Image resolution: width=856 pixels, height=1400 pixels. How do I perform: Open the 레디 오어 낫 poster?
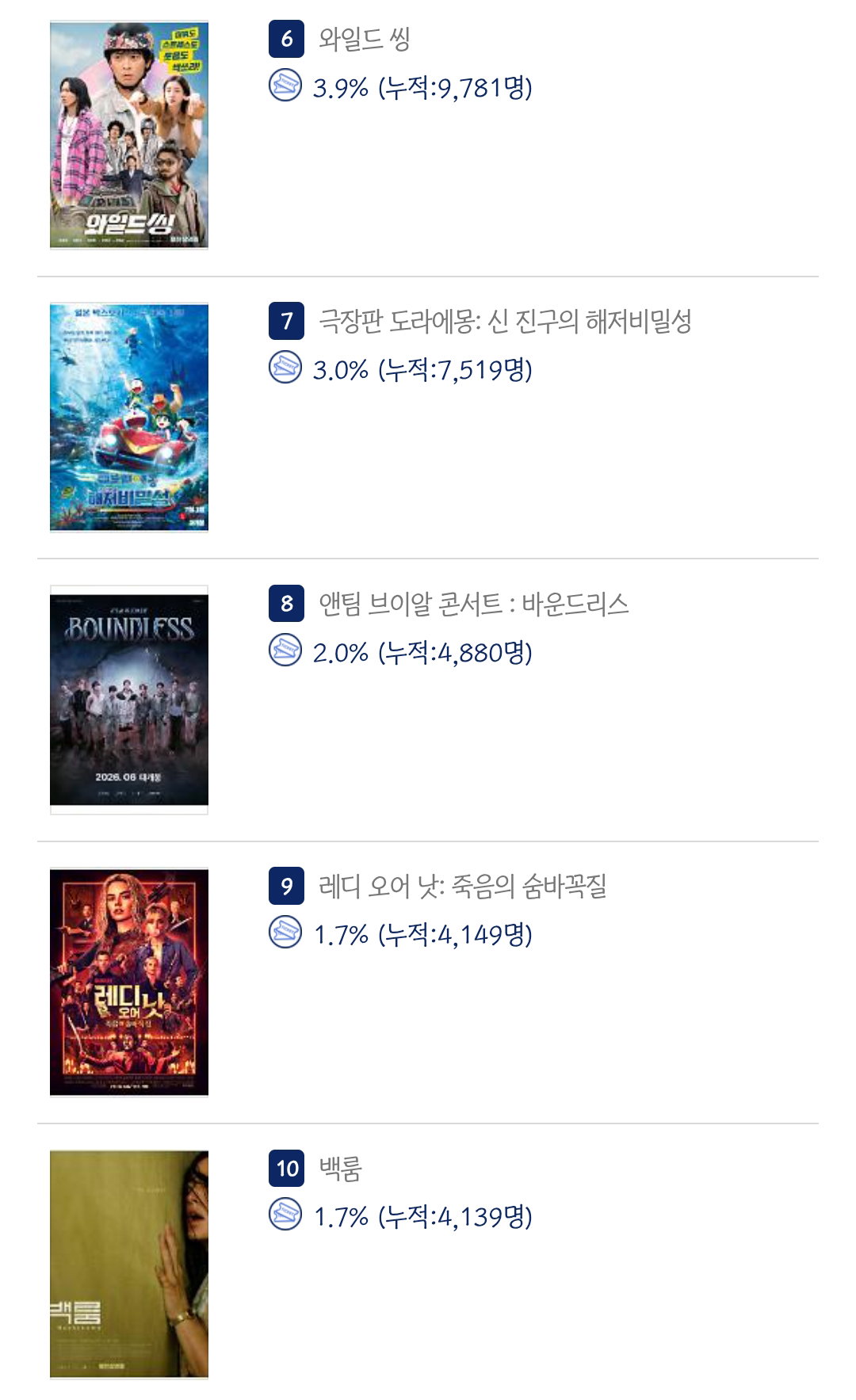point(128,982)
